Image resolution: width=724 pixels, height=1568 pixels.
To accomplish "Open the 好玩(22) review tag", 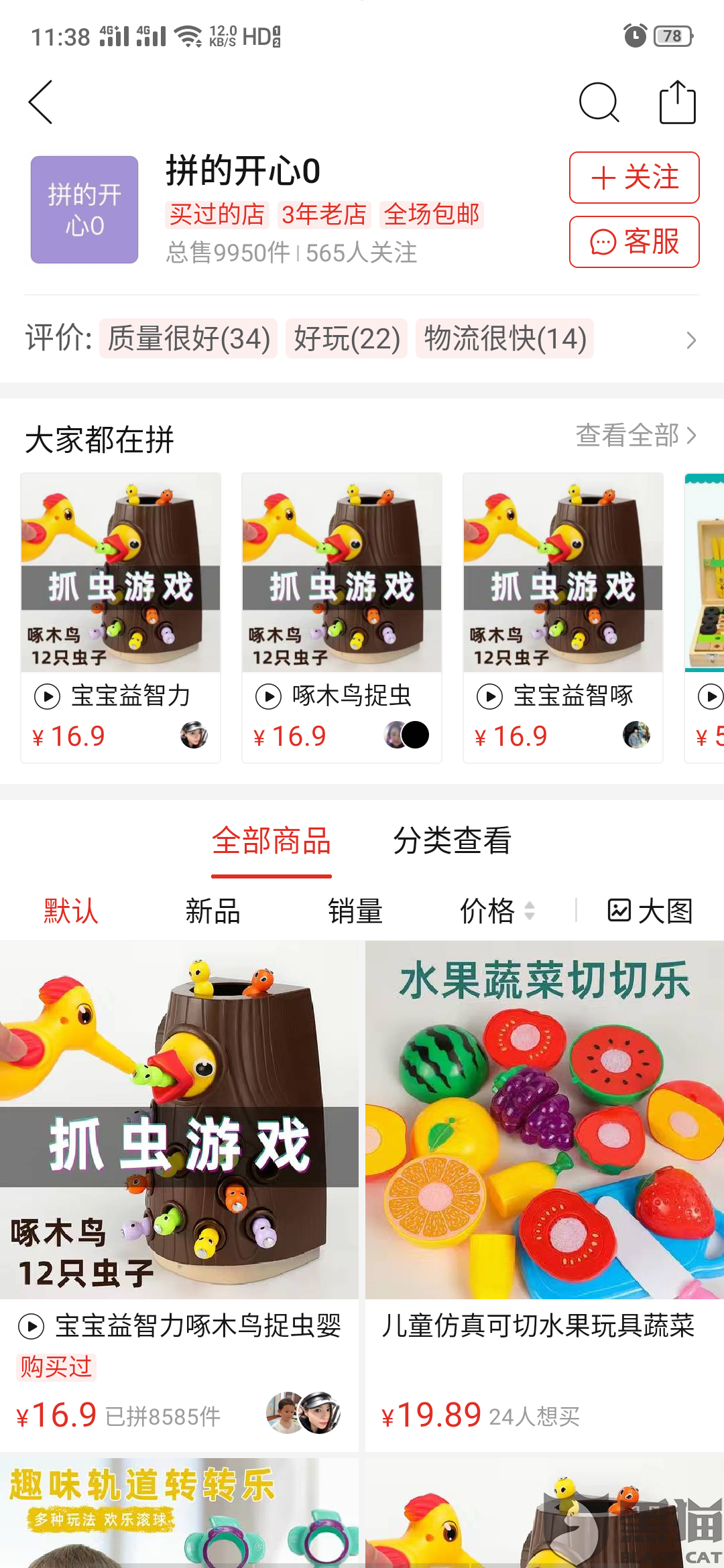I will click(x=347, y=338).
